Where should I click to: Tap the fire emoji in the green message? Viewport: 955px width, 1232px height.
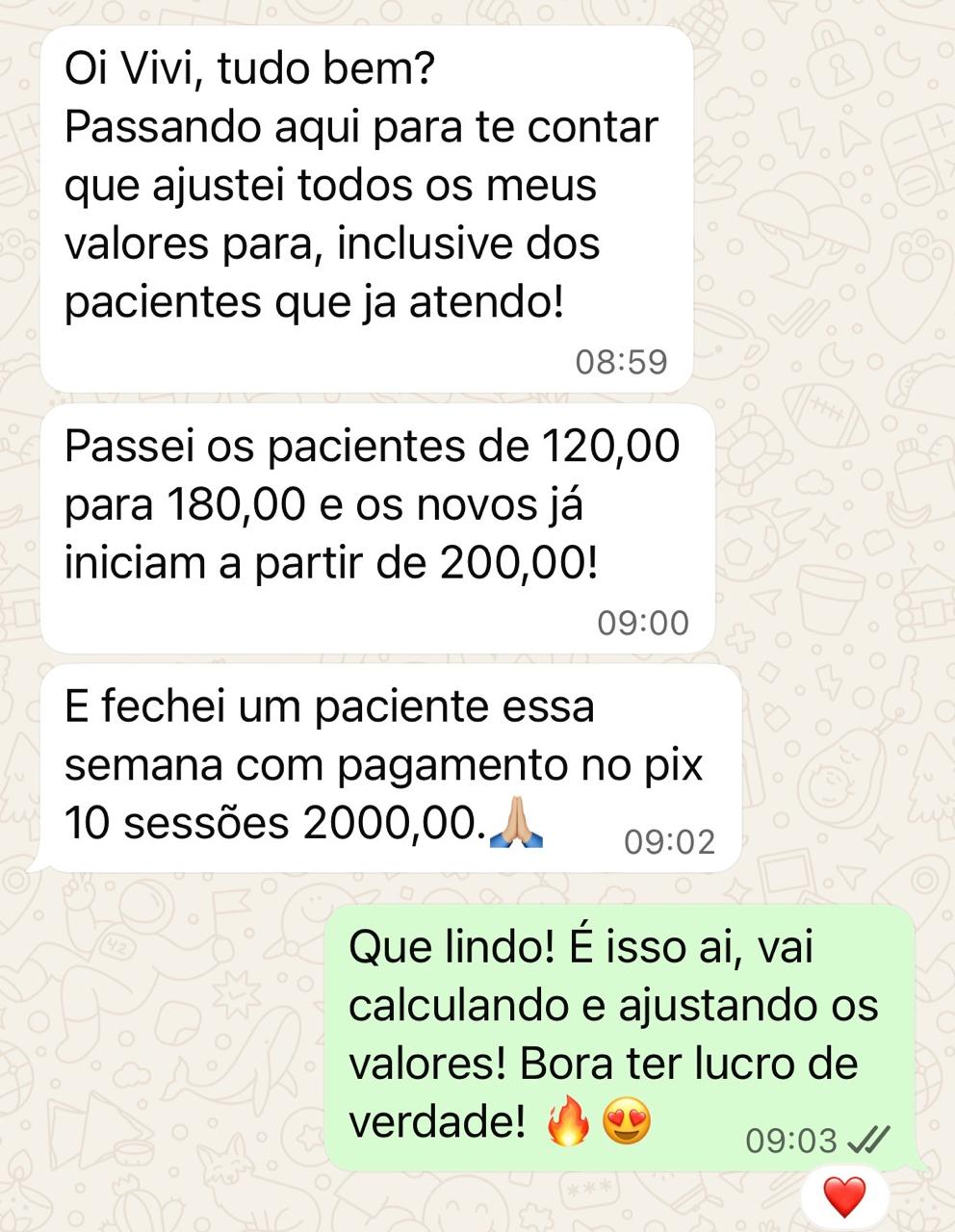571,1122
